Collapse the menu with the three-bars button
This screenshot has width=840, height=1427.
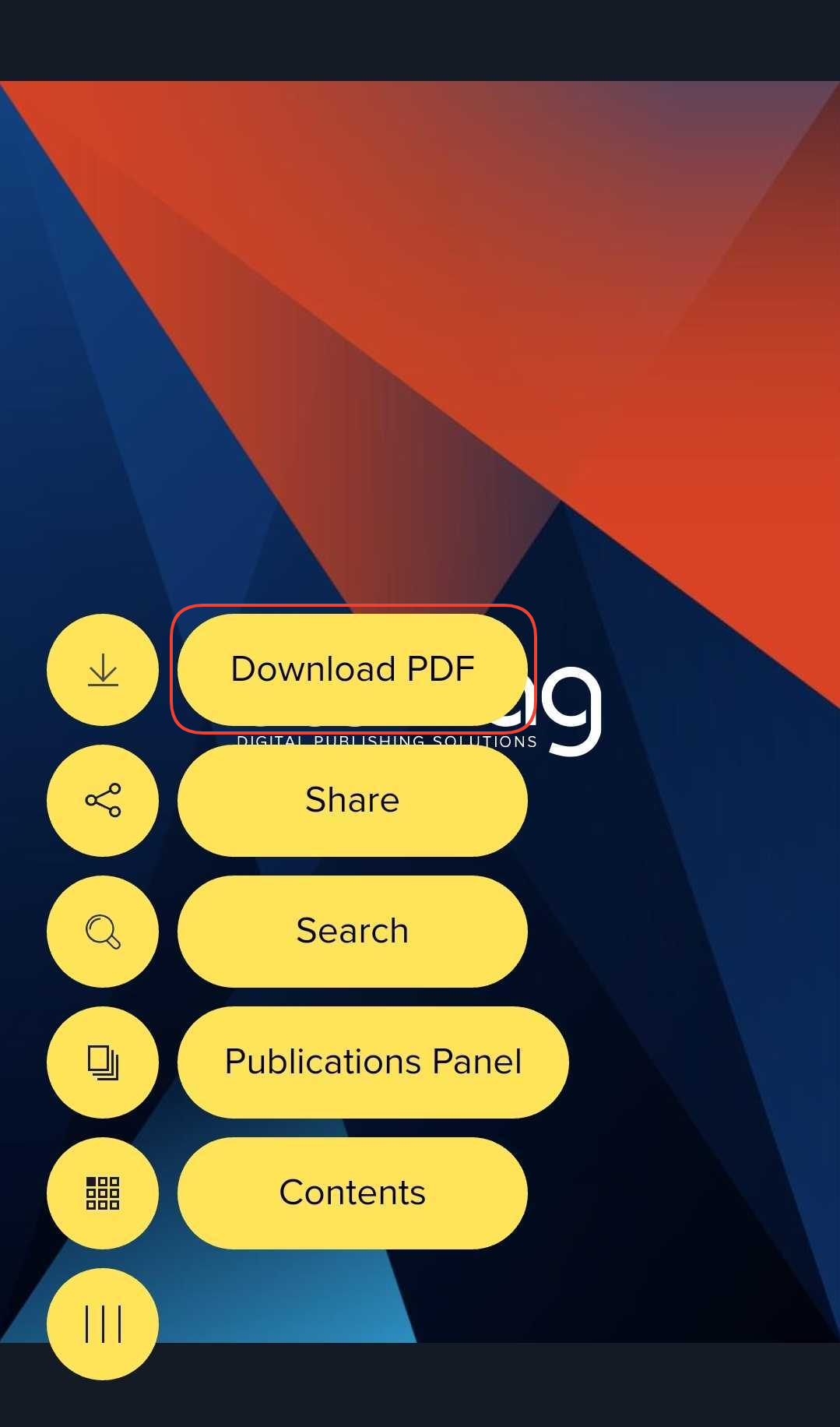[x=103, y=1324]
